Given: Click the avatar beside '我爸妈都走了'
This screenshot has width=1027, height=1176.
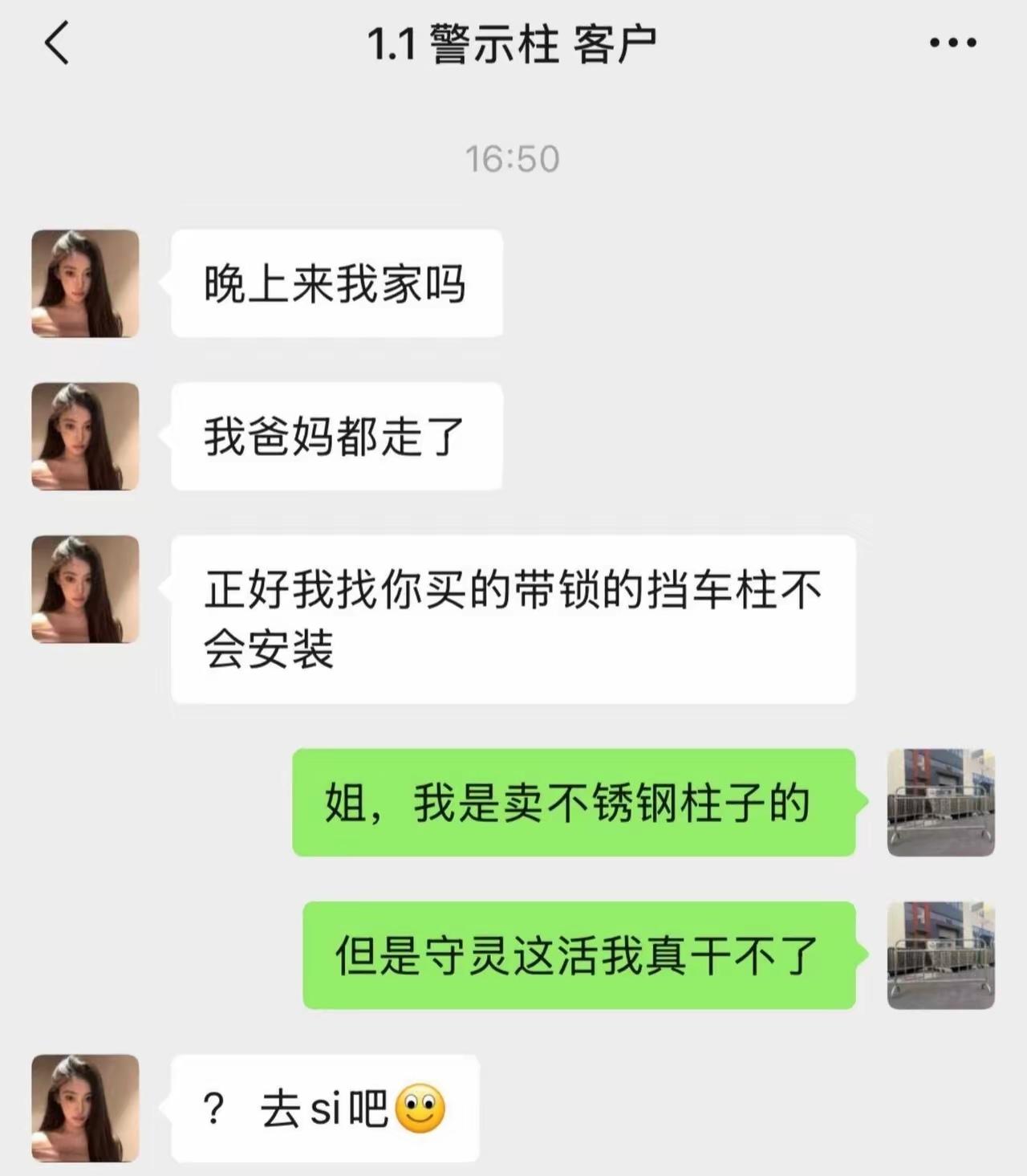Looking at the screenshot, I should 84,436.
